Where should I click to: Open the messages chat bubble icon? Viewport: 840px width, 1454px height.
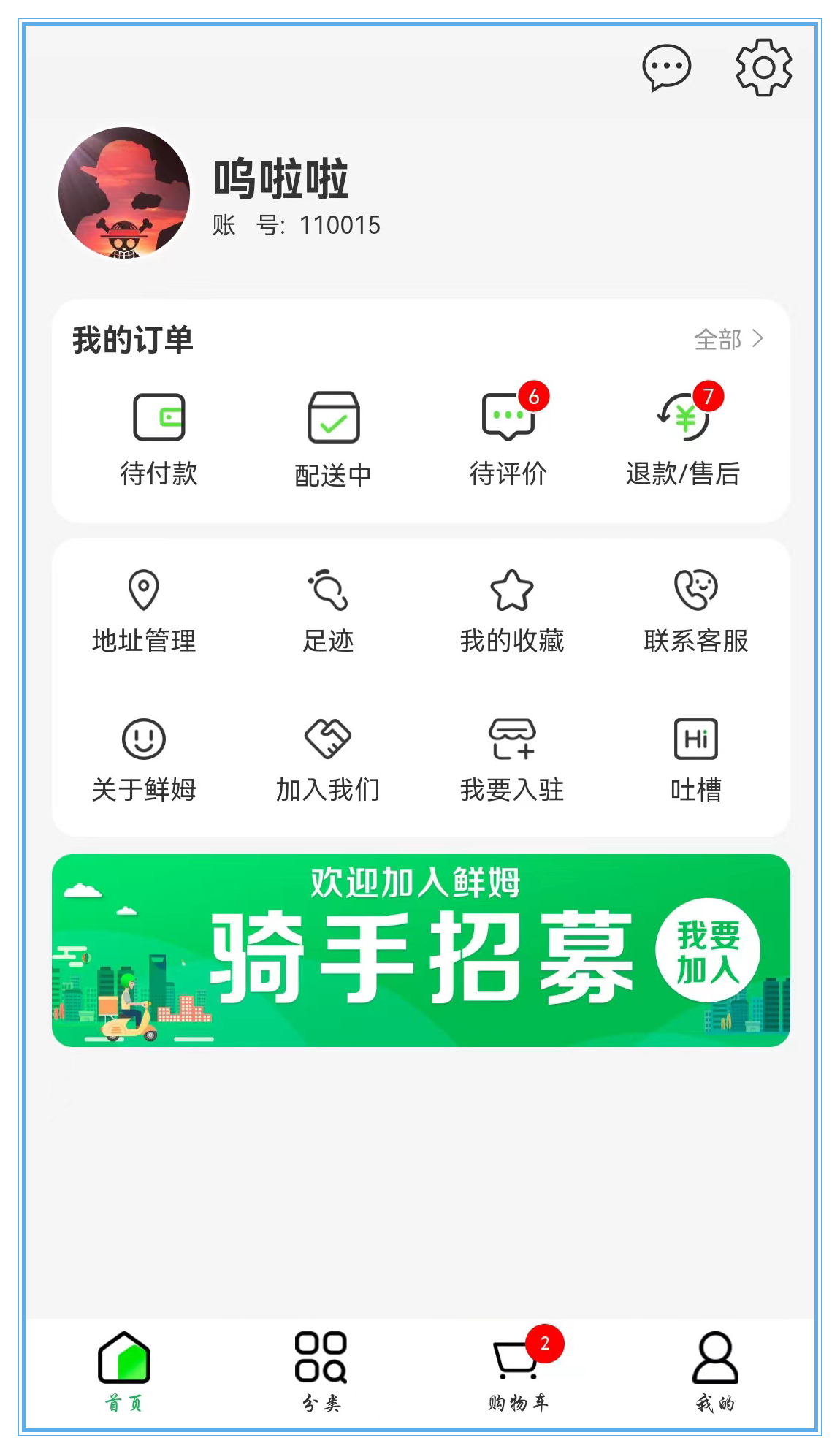pos(666,67)
